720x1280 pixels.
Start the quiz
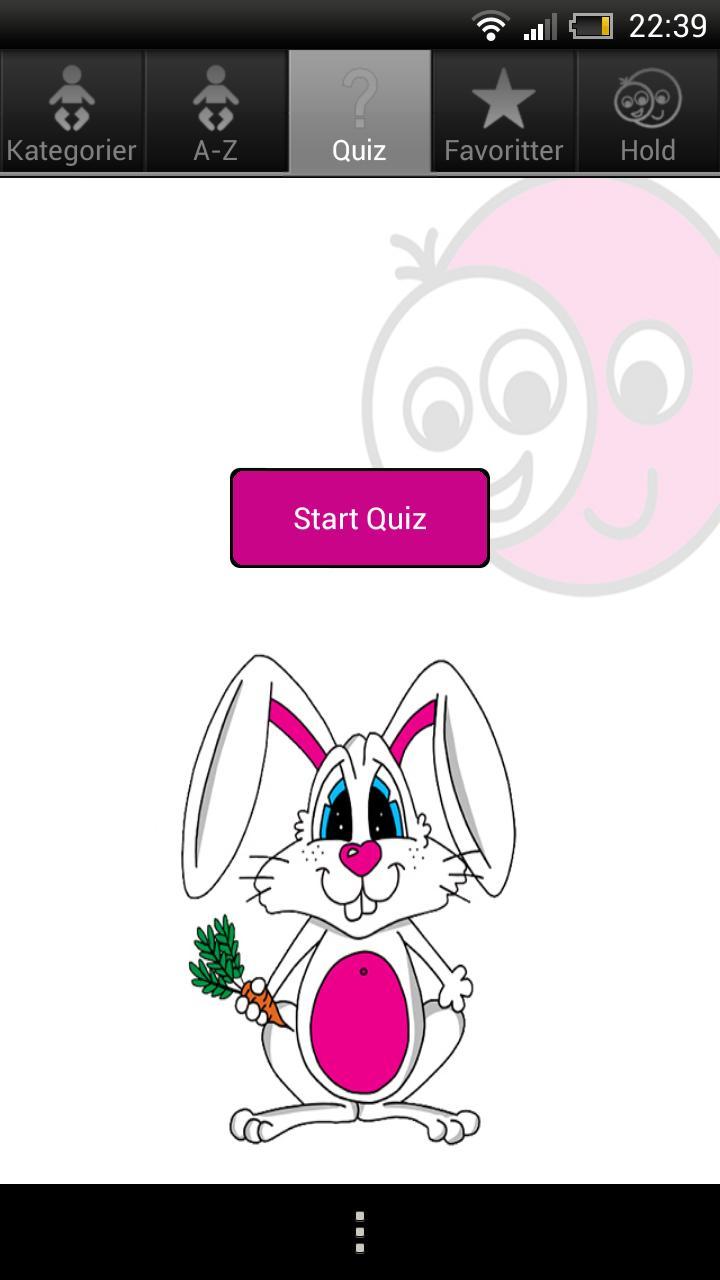coord(360,518)
